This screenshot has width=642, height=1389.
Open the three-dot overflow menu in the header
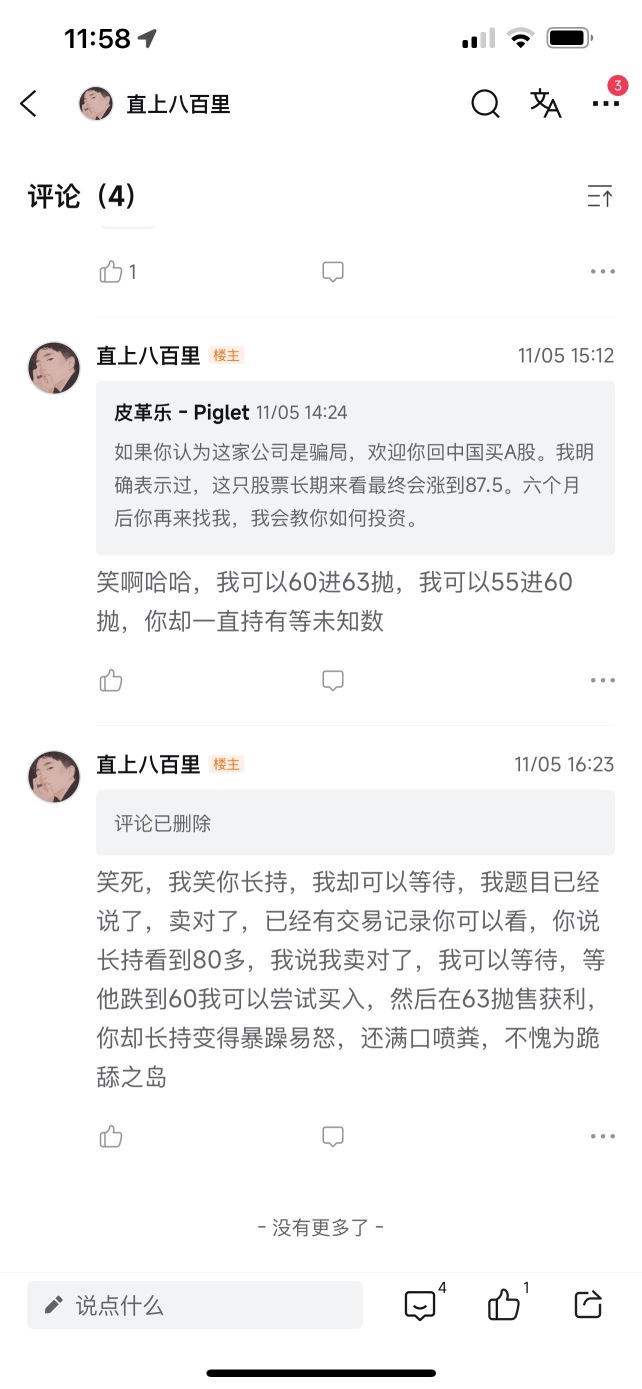tap(605, 104)
